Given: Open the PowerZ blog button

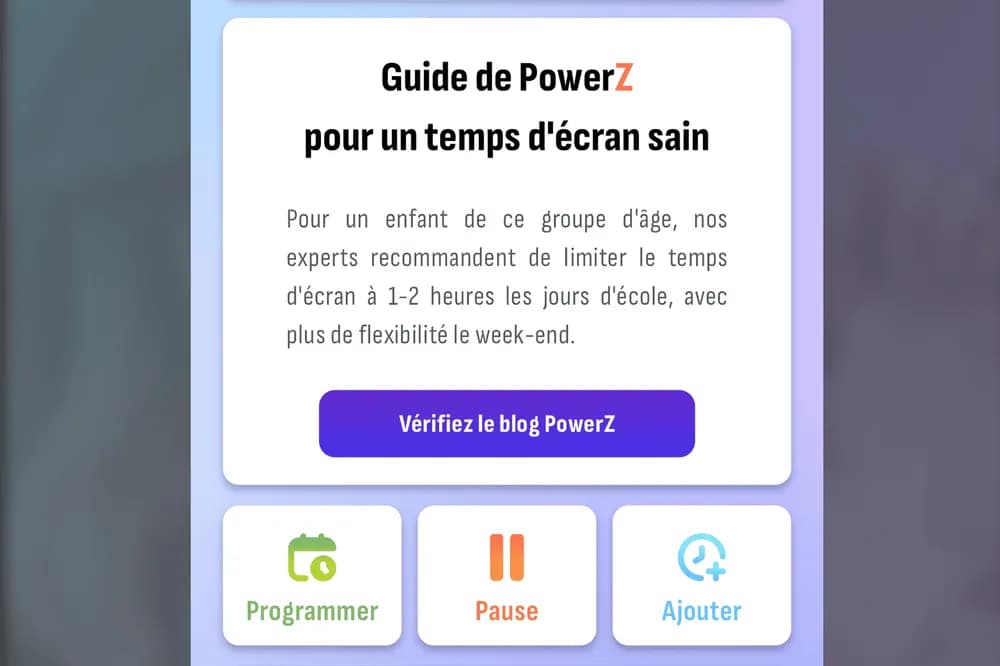Looking at the screenshot, I should point(506,424).
